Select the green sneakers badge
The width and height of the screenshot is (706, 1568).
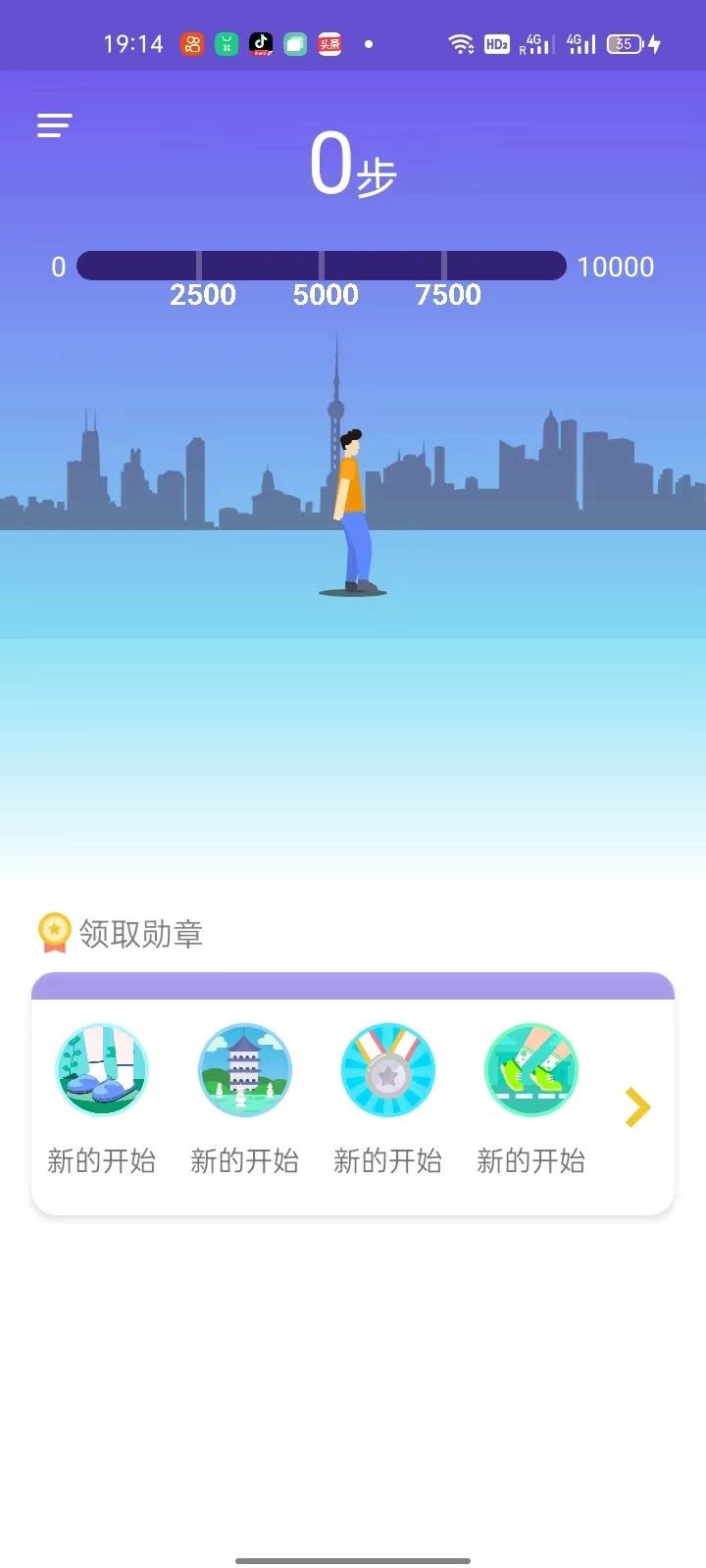tap(530, 1069)
